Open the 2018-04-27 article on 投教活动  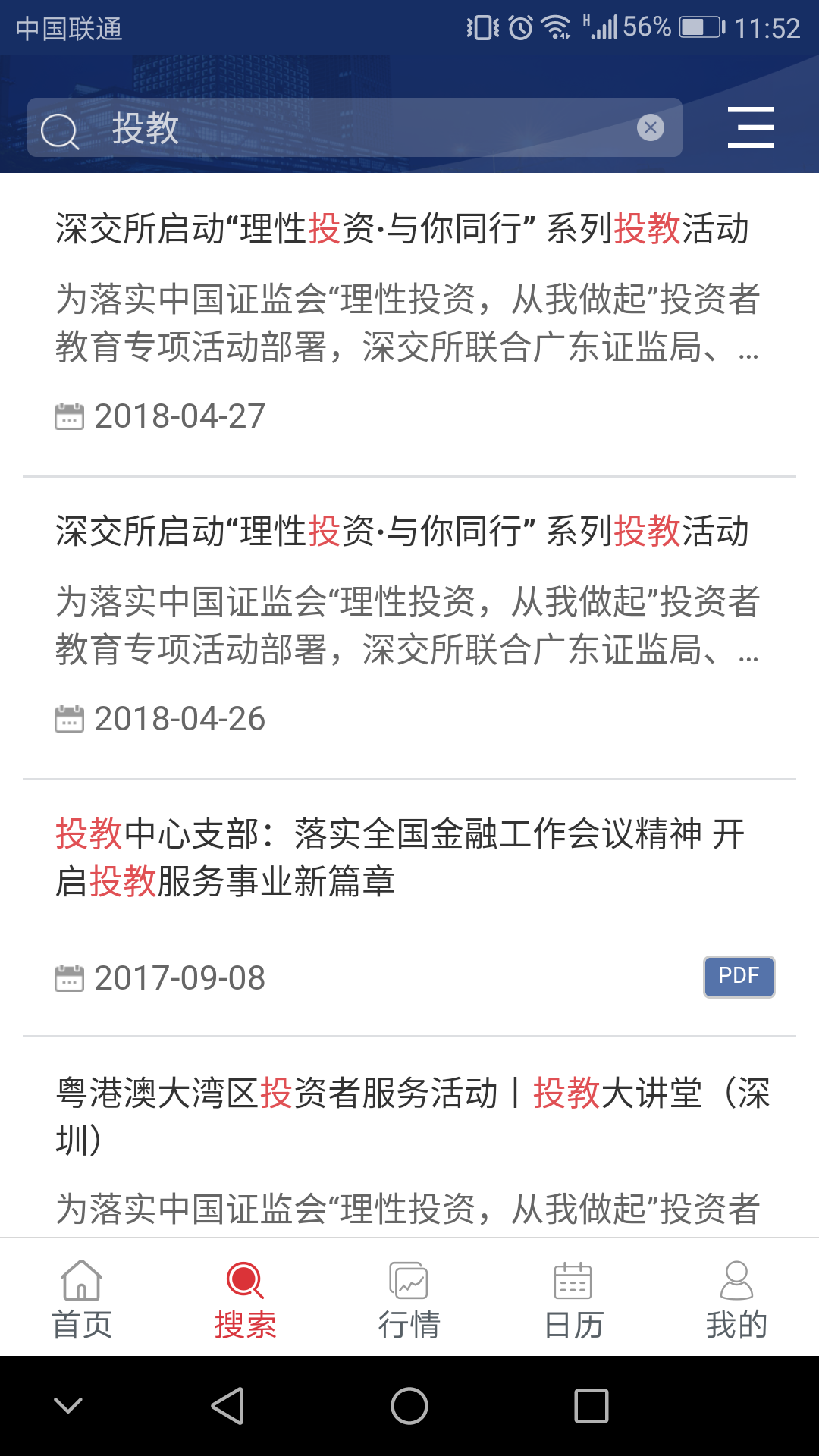409,325
